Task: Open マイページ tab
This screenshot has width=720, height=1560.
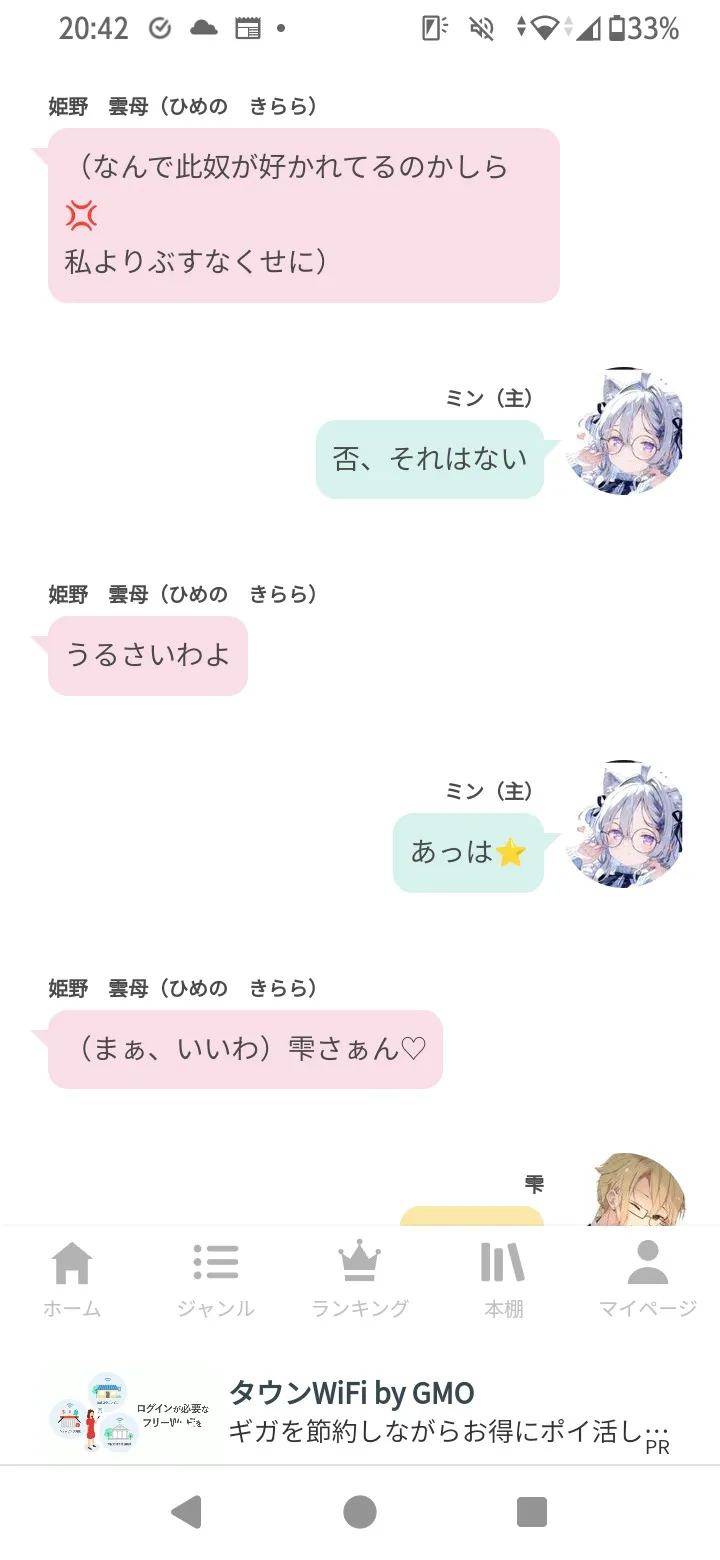Action: [x=647, y=1278]
